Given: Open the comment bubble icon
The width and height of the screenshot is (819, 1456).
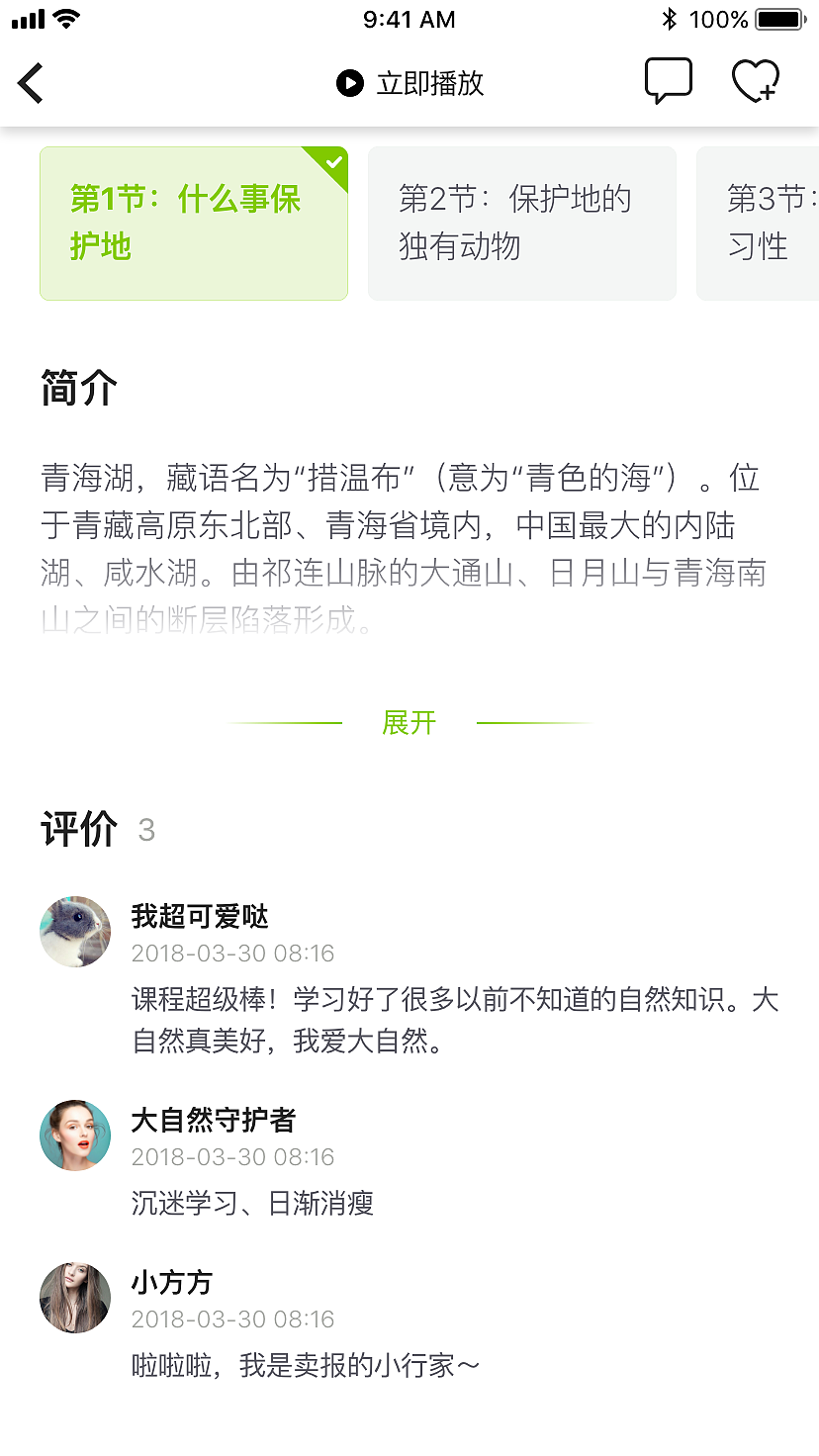Looking at the screenshot, I should coord(668,81).
